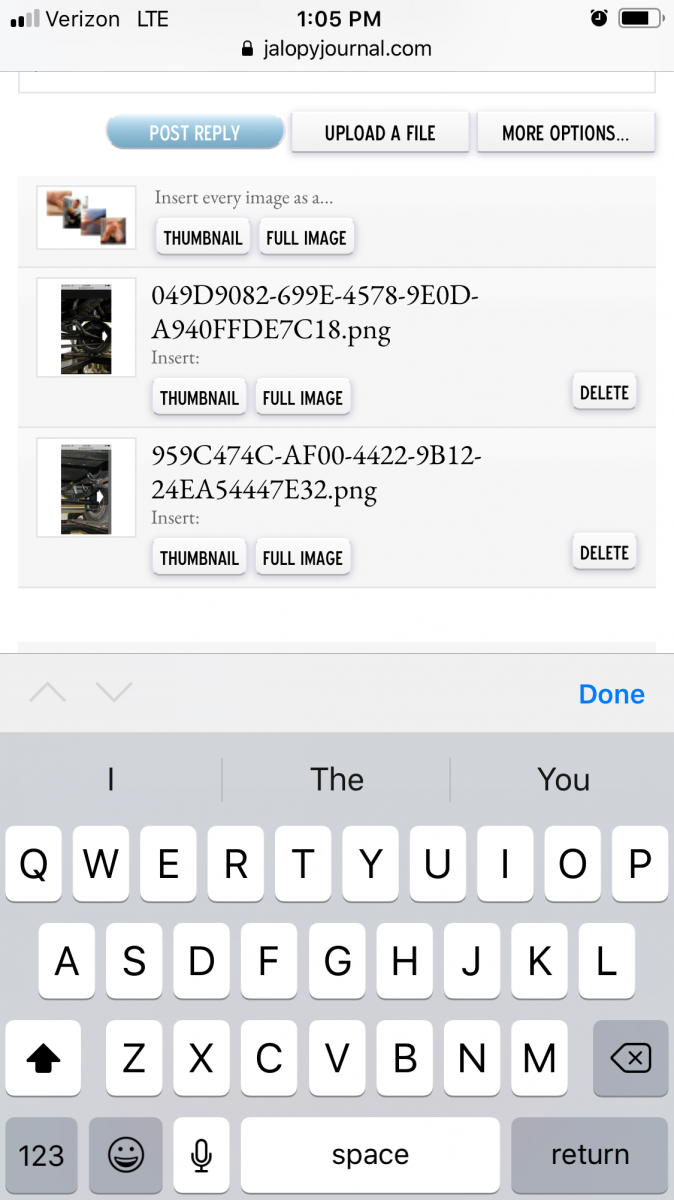Screen dimensions: 674x1200
Task: Open the 959C474C image preview
Action: coord(86,488)
